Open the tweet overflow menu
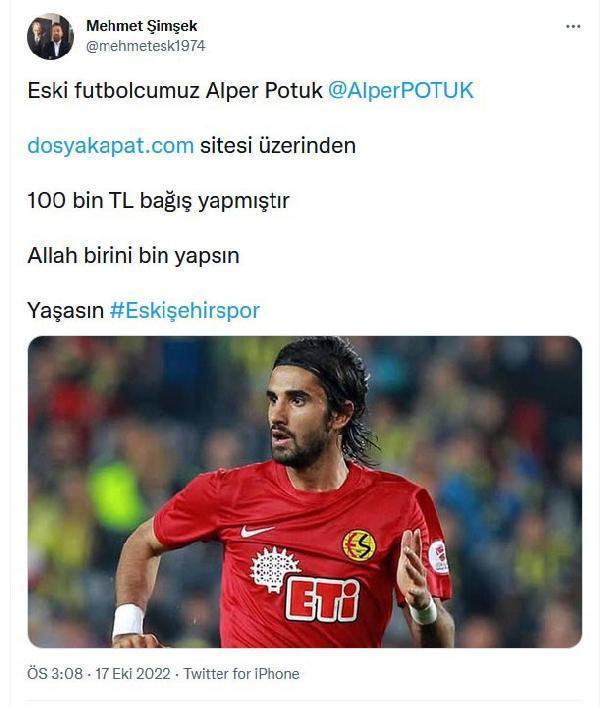Screen dimensions: 600x707 click(x=572, y=27)
